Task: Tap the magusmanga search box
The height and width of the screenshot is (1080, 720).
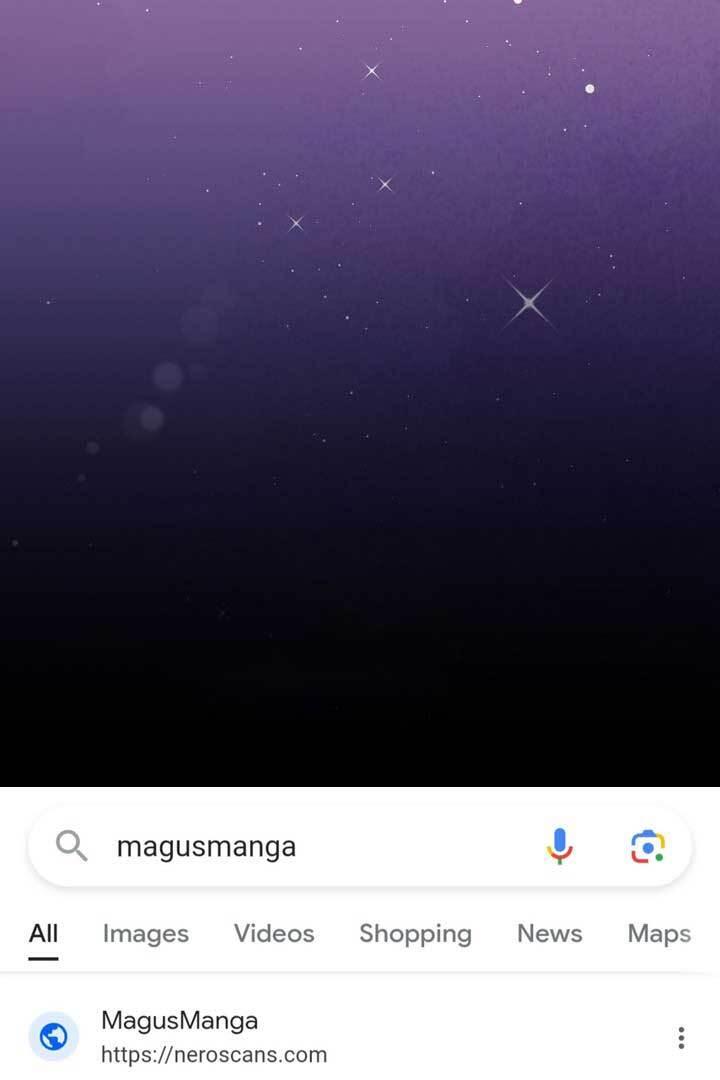Action: pyautogui.click(x=300, y=847)
